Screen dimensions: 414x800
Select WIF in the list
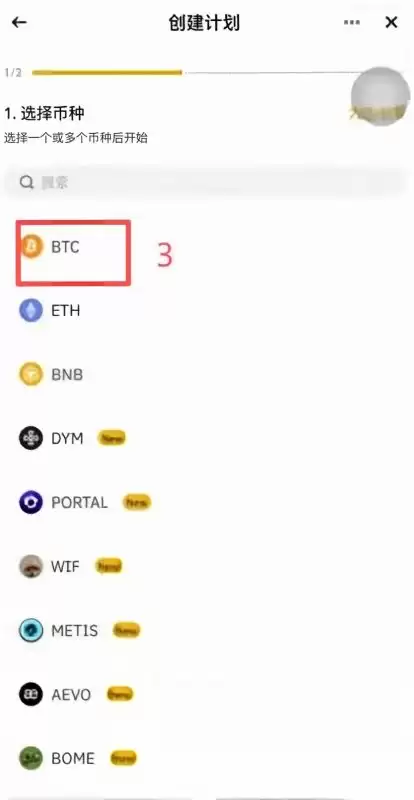(x=207, y=566)
